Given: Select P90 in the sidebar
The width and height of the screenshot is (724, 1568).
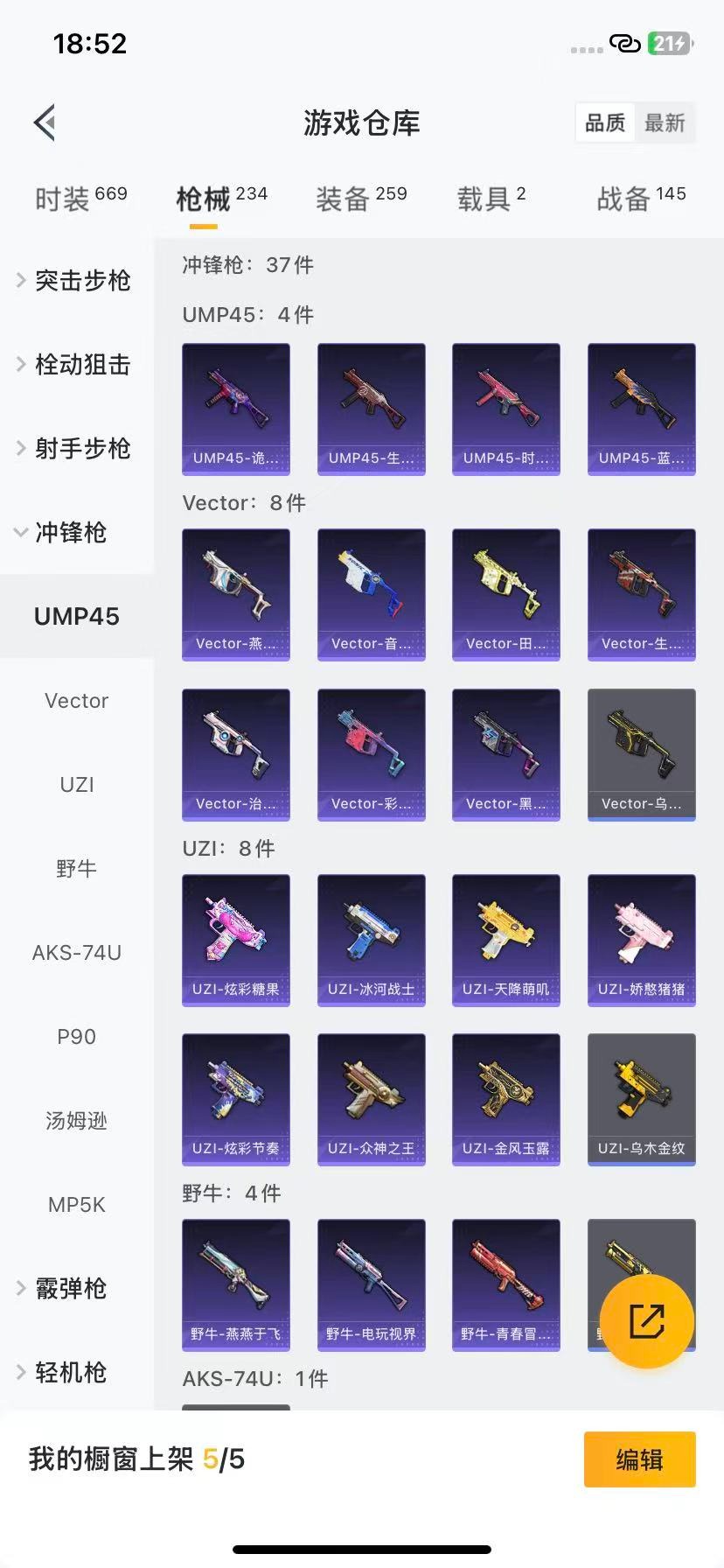Looking at the screenshot, I should 75,1036.
